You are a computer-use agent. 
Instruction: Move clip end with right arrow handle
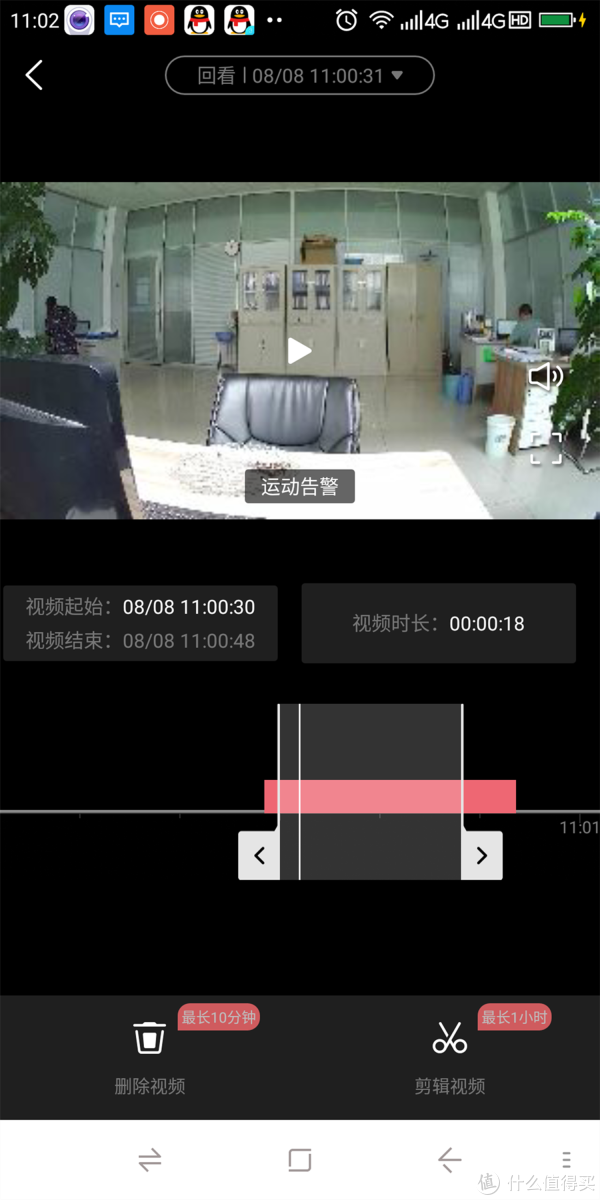481,855
